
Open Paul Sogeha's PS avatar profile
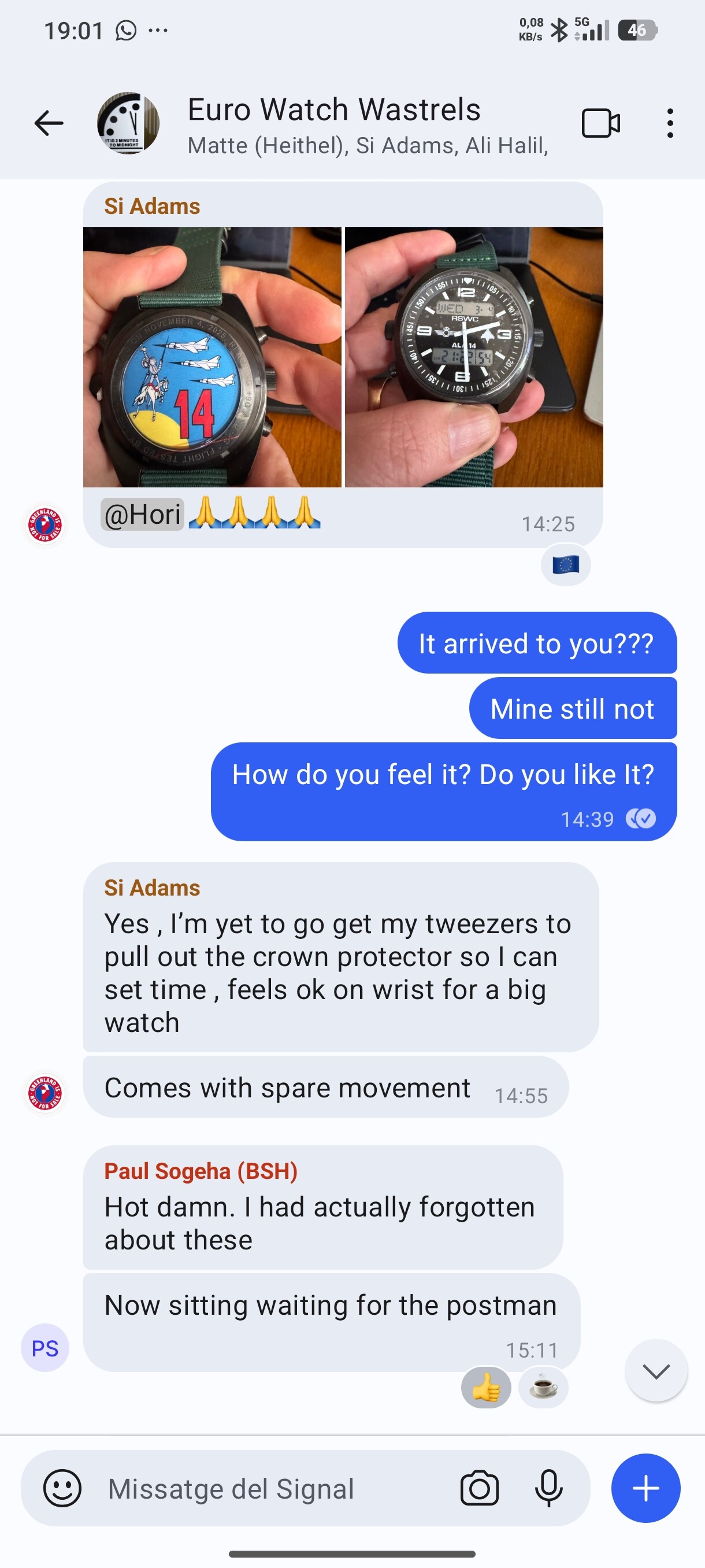(45, 1348)
